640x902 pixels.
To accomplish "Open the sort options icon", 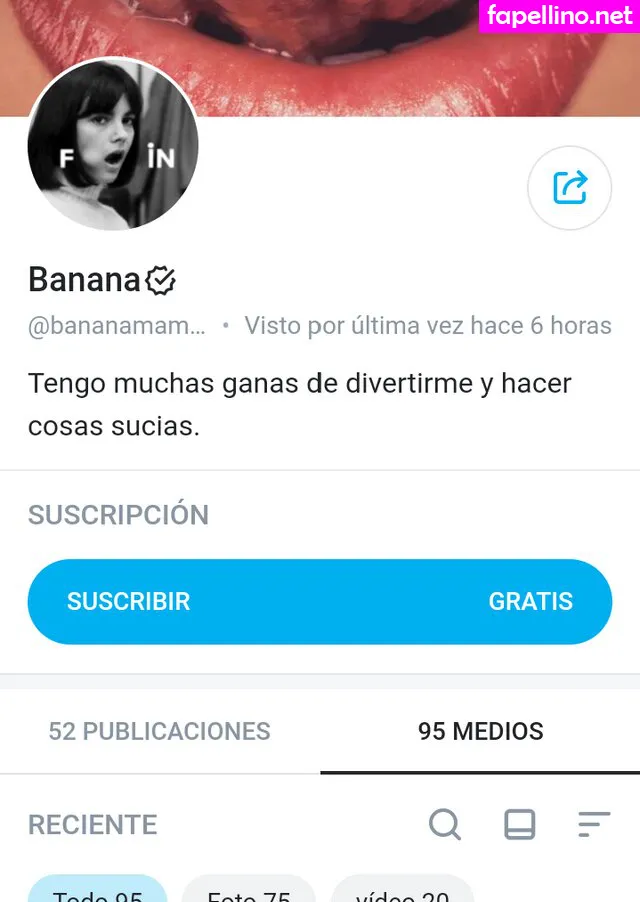I will [x=594, y=824].
